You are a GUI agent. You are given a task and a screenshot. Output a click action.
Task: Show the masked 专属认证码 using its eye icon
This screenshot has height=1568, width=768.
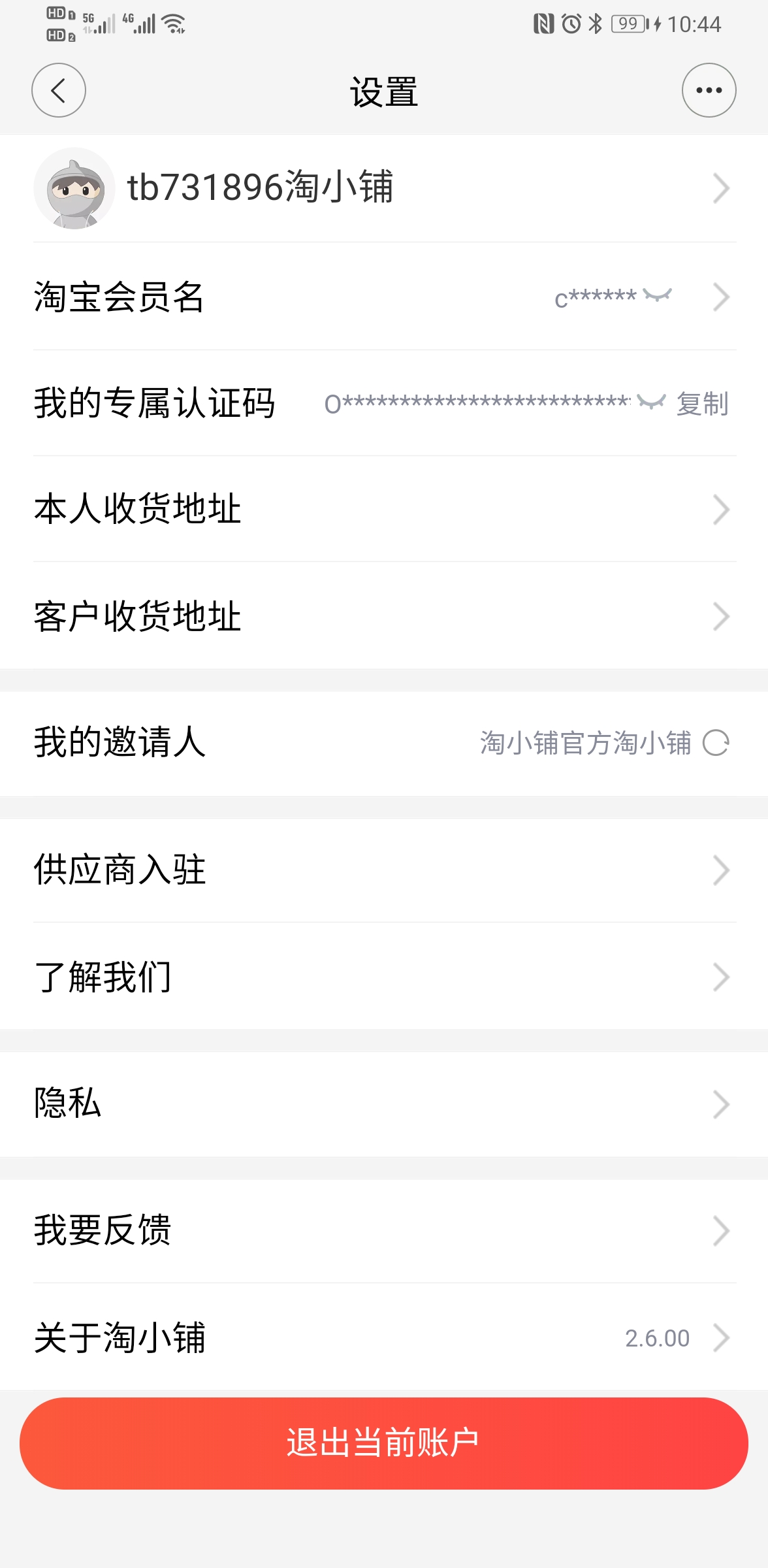650,403
